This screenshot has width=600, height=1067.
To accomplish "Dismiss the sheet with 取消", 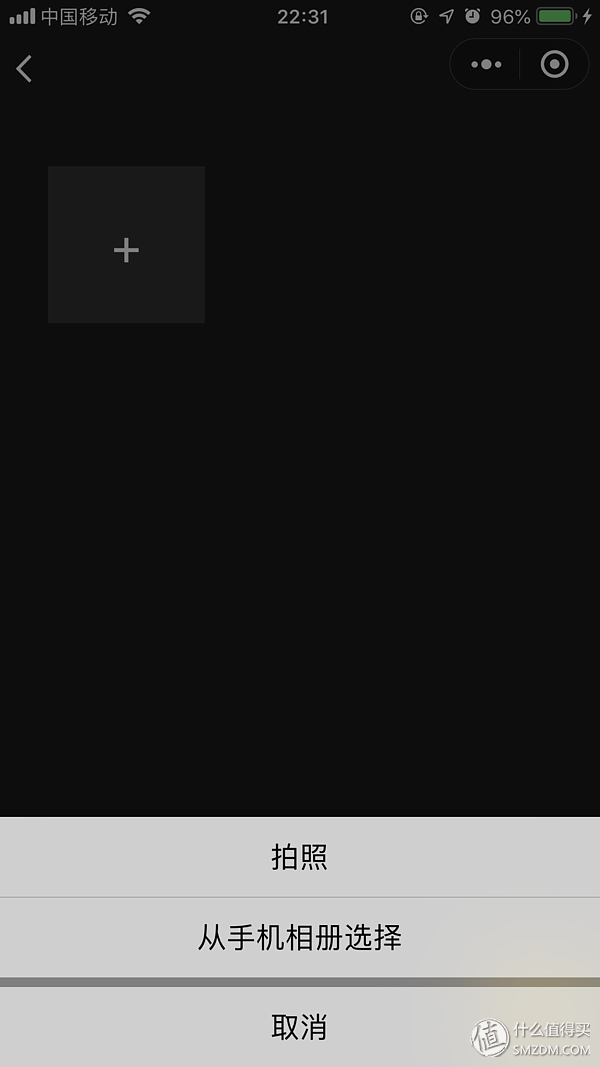I will point(300,1027).
